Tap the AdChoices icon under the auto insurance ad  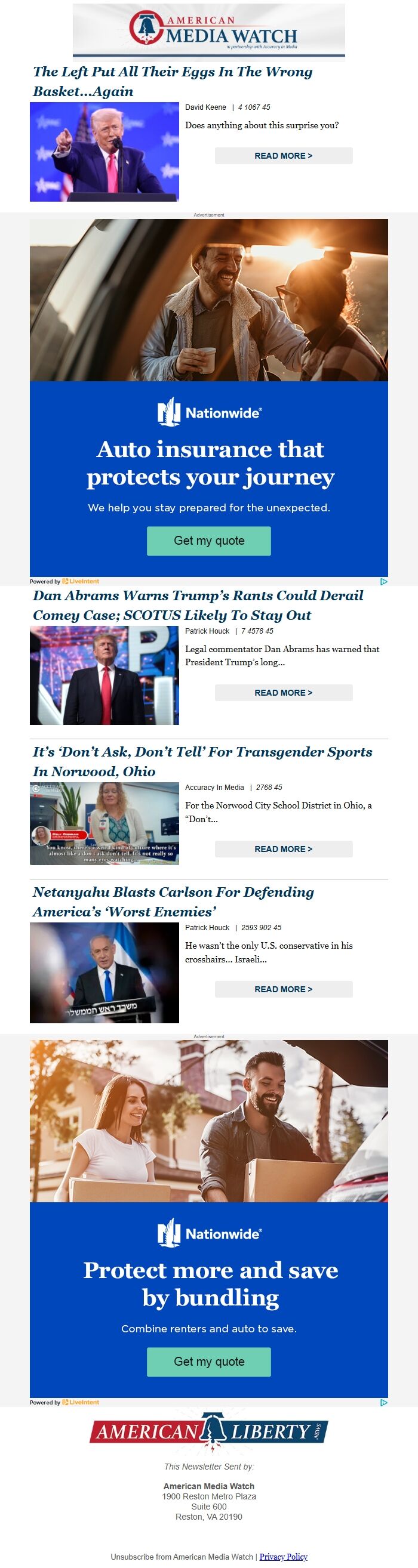click(x=383, y=581)
